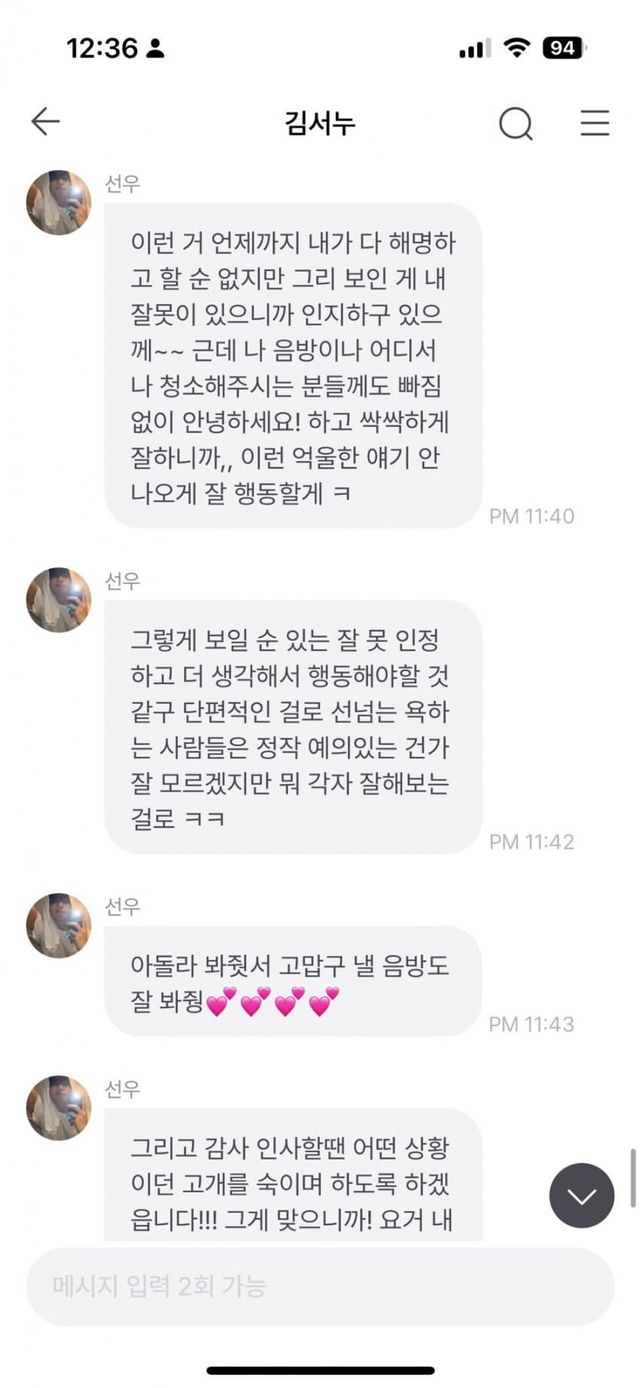
Task: Open 선우's avatar by the PM 11:43 message
Action: (58, 926)
